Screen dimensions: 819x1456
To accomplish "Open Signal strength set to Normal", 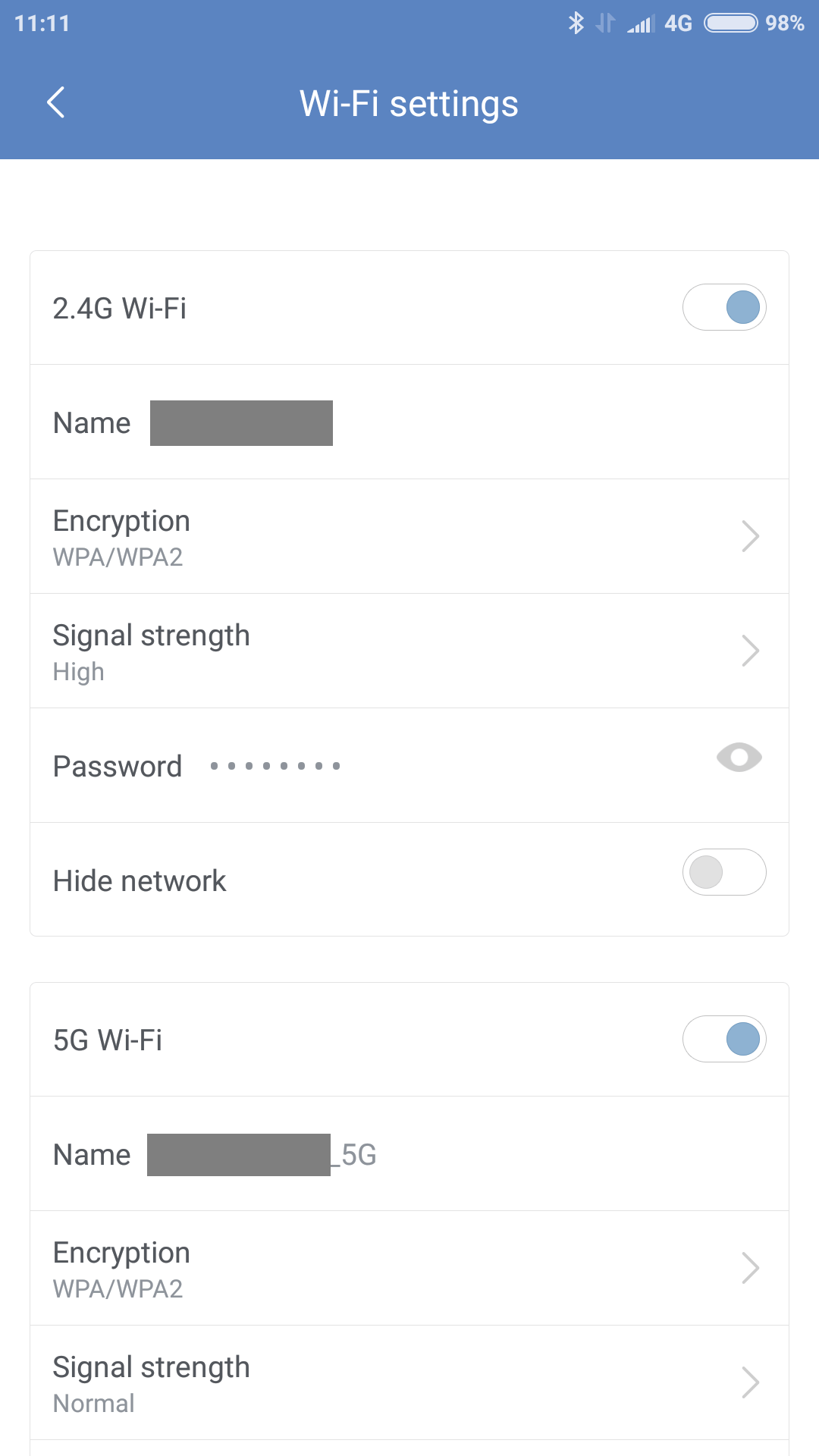I will pos(409,1382).
